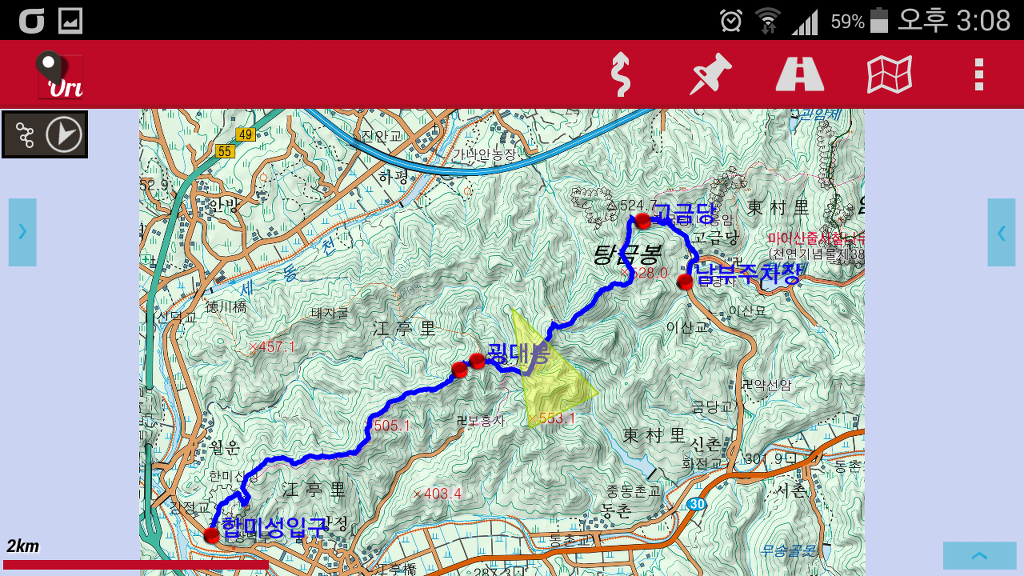Select the 합미성입구 waypoint marker
Viewport: 1024px width, 576px height.
211,535
